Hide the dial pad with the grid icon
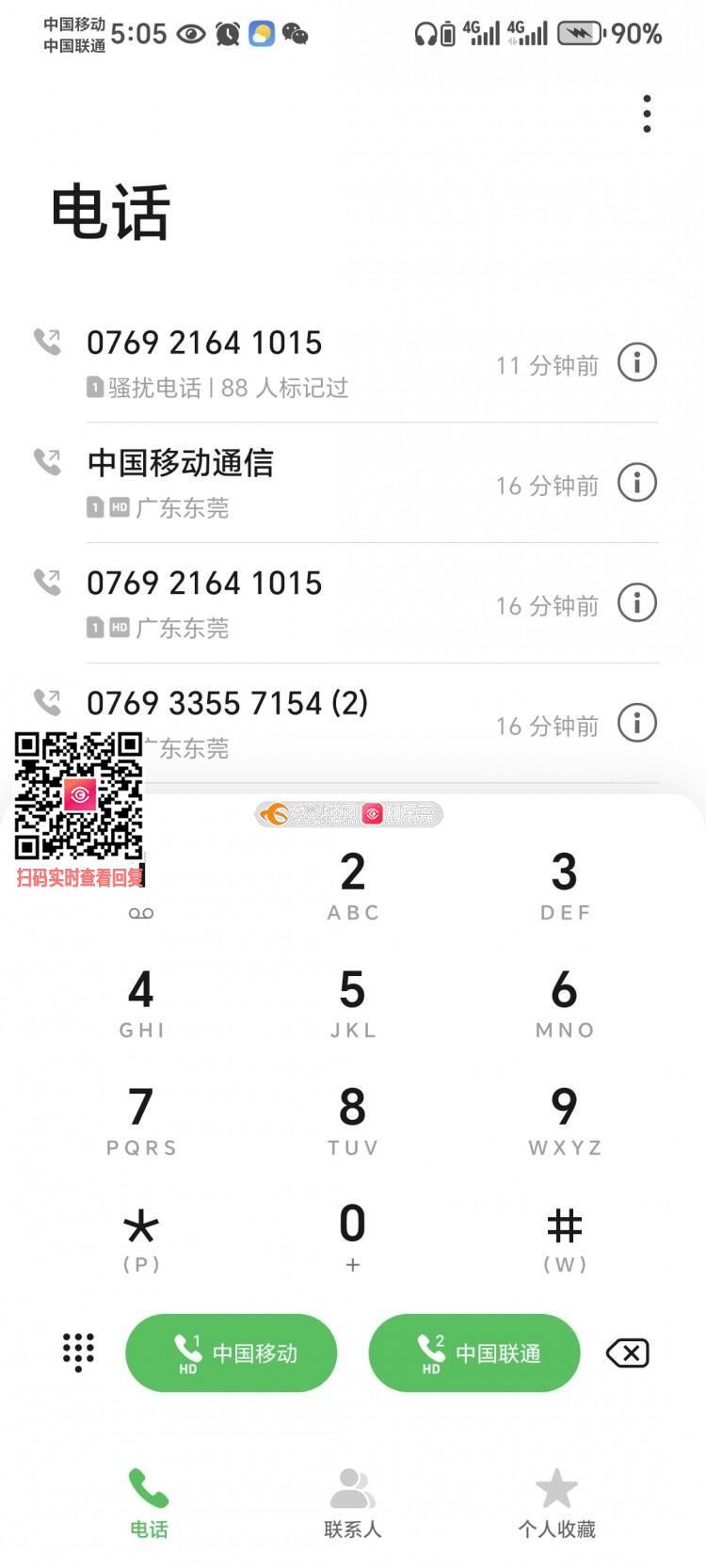Viewport: 706px width, 1568px height. click(78, 1352)
